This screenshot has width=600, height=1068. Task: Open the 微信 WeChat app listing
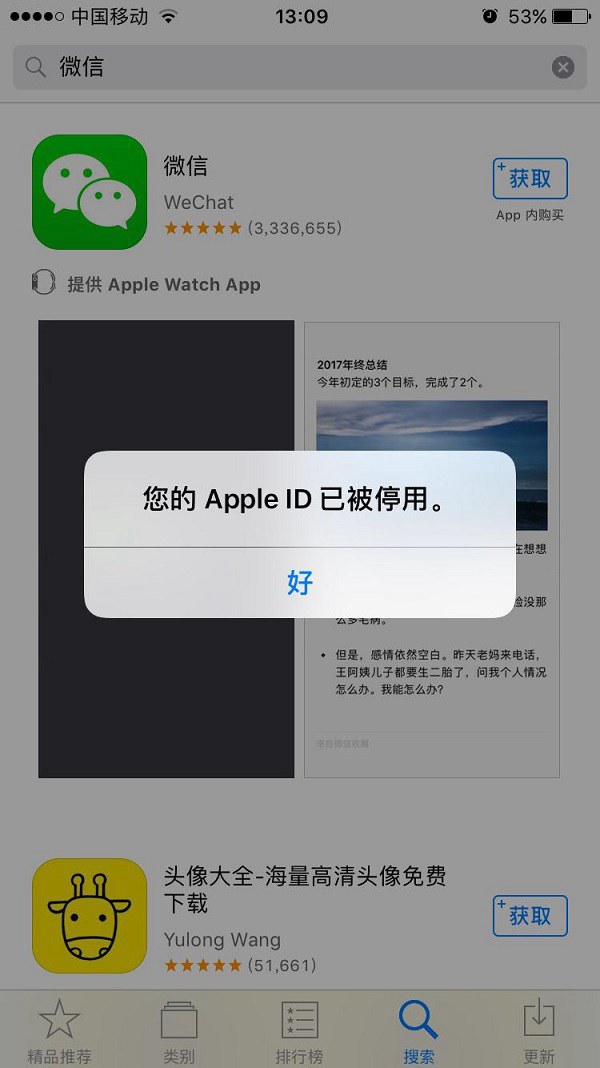(x=250, y=190)
